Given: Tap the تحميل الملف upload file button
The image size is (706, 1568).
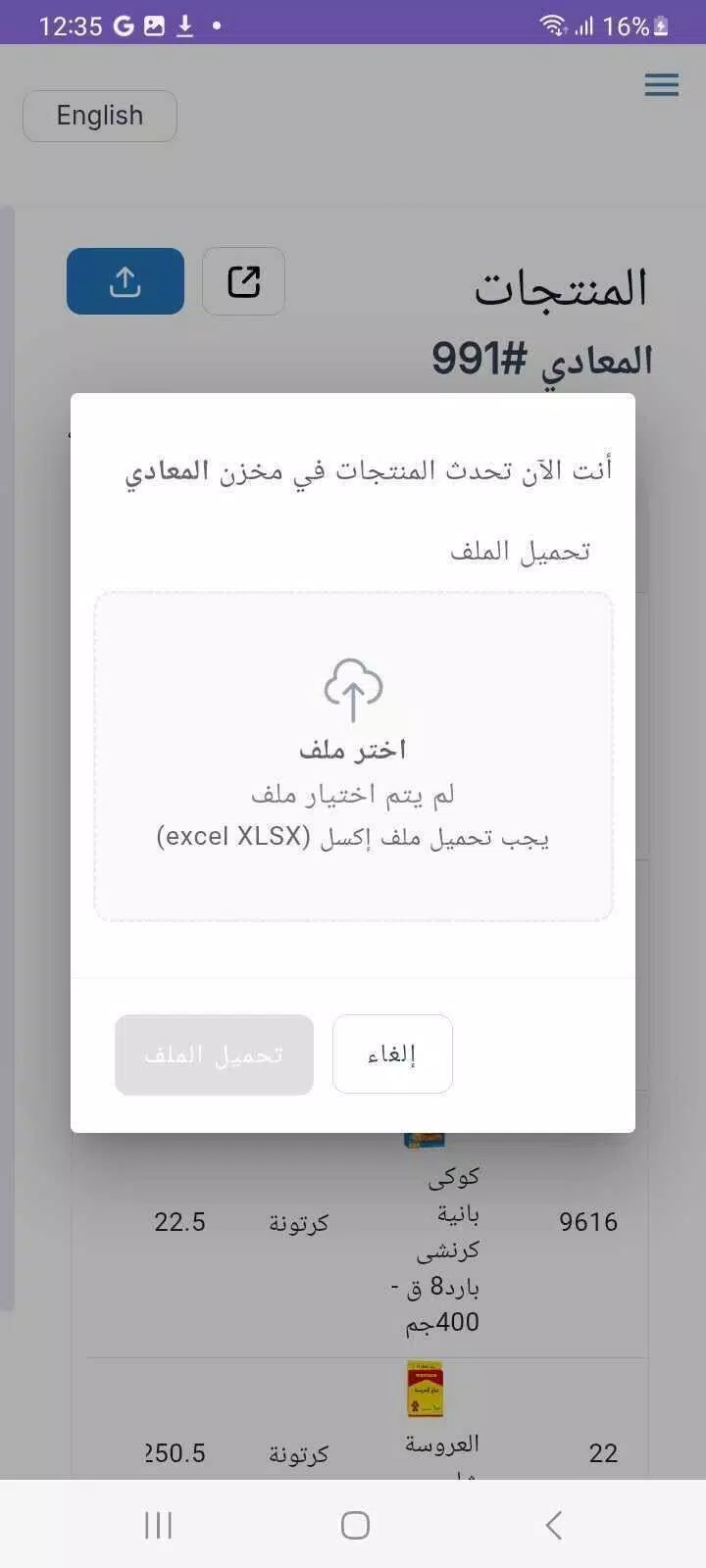Looking at the screenshot, I should (214, 1054).
